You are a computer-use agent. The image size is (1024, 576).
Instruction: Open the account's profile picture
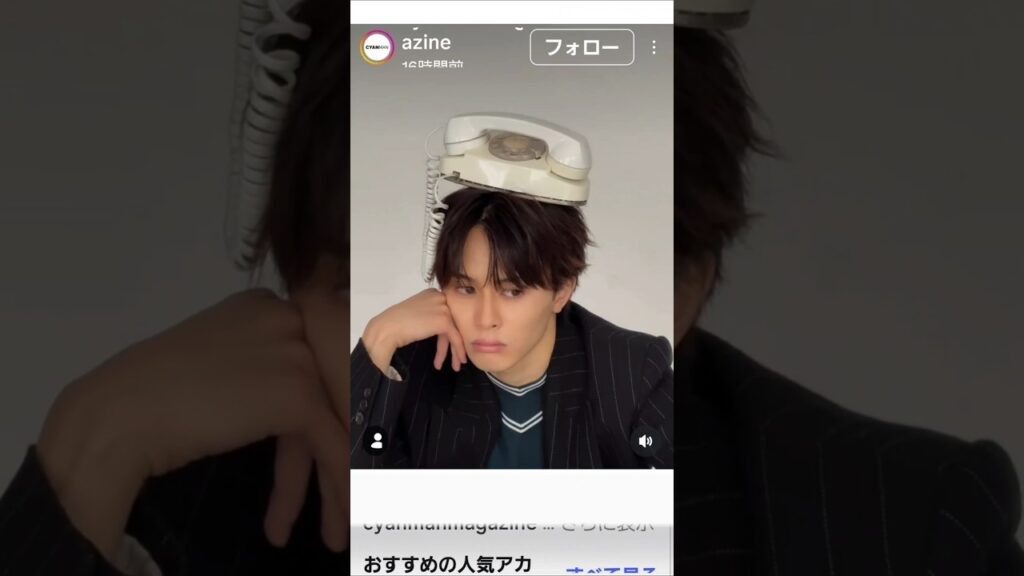pyautogui.click(x=377, y=47)
